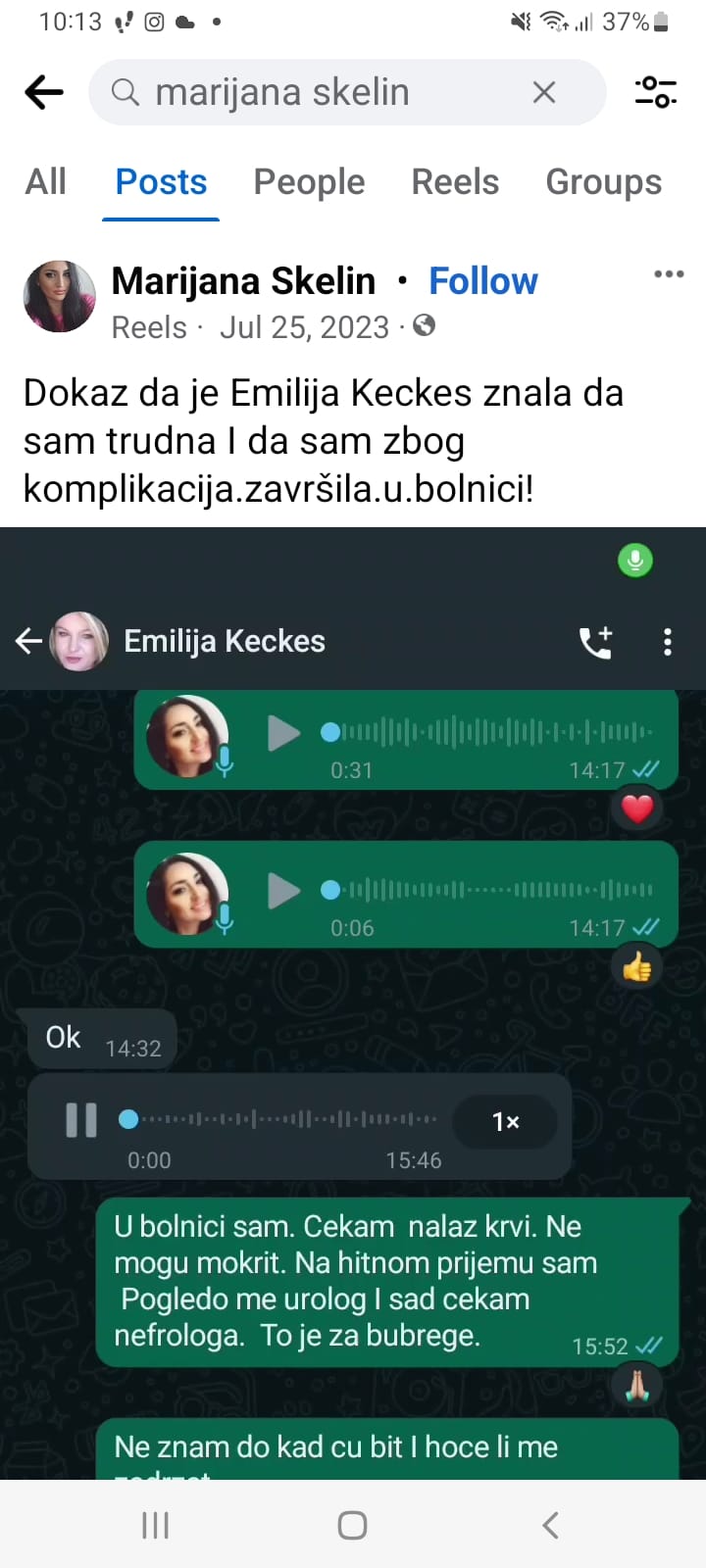This screenshot has height=1568, width=706.
Task: Open the search filters icon
Action: 655,92
